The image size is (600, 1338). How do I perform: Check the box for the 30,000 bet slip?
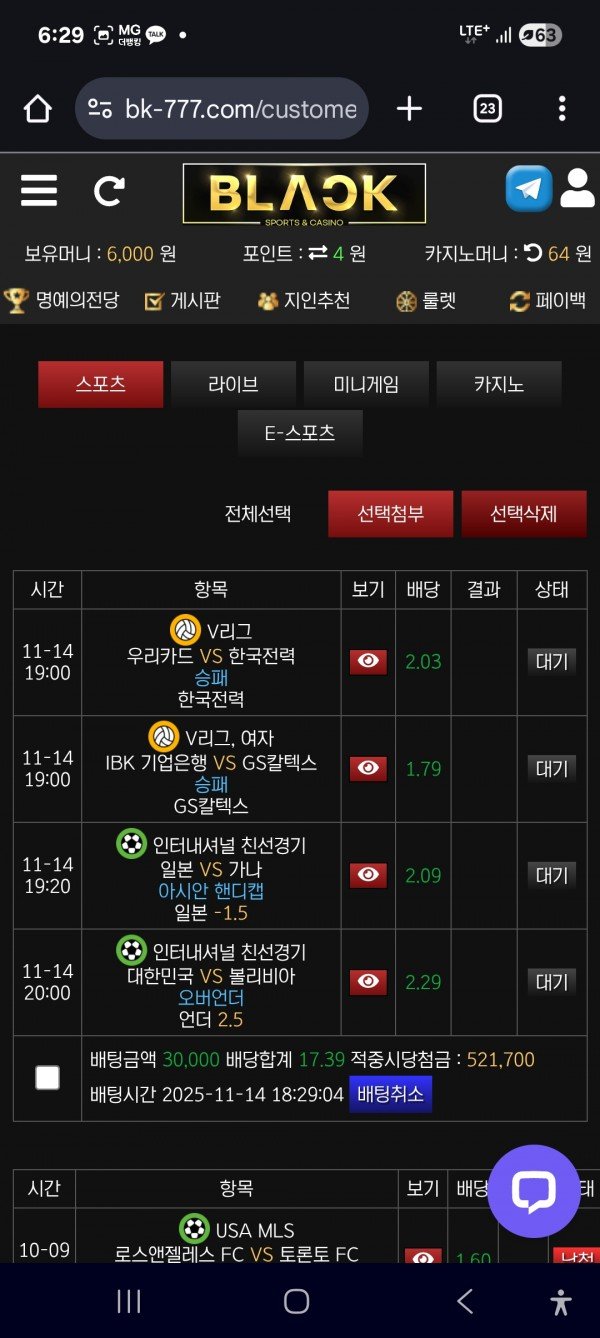pyautogui.click(x=47, y=1077)
